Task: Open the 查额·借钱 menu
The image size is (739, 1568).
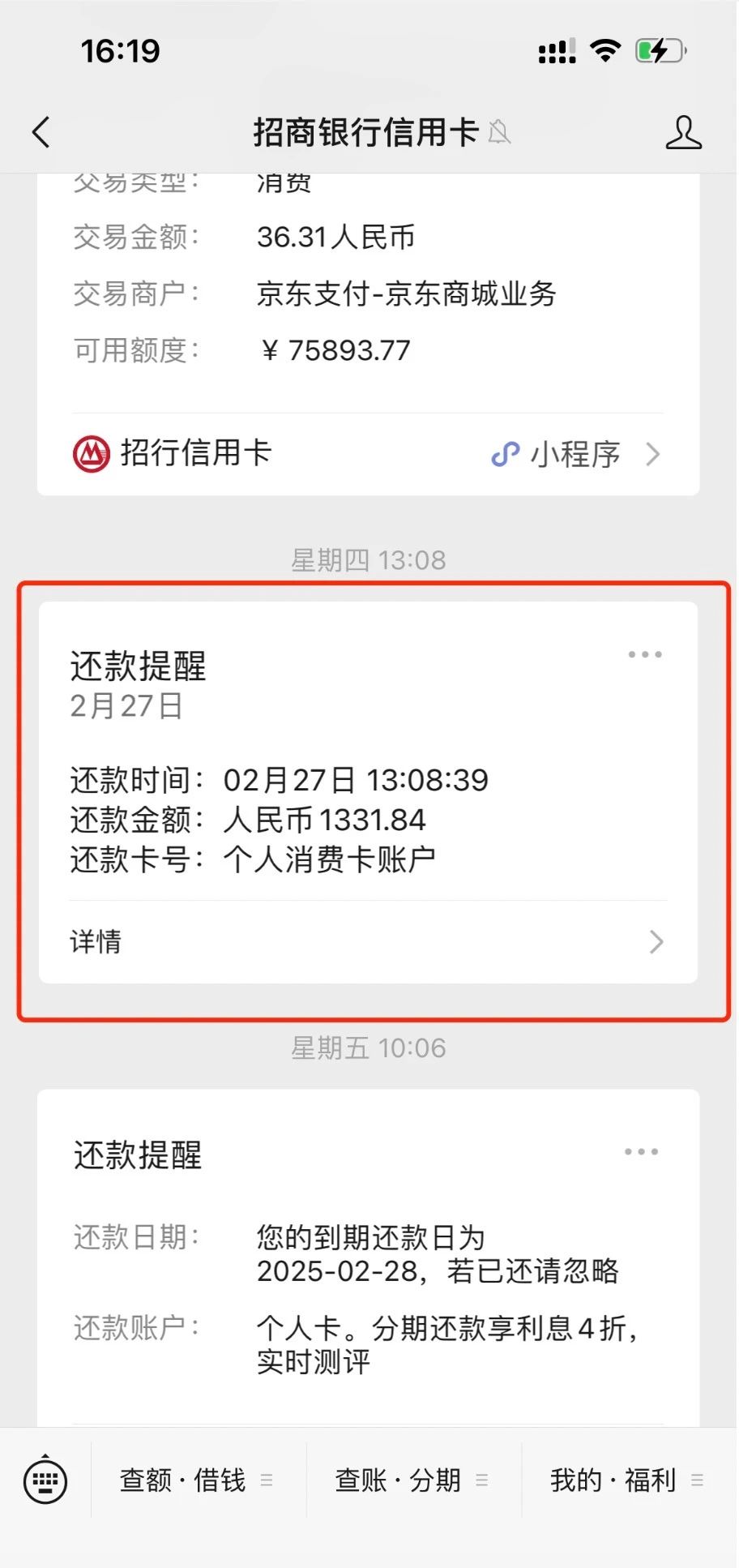Action: [199, 1480]
